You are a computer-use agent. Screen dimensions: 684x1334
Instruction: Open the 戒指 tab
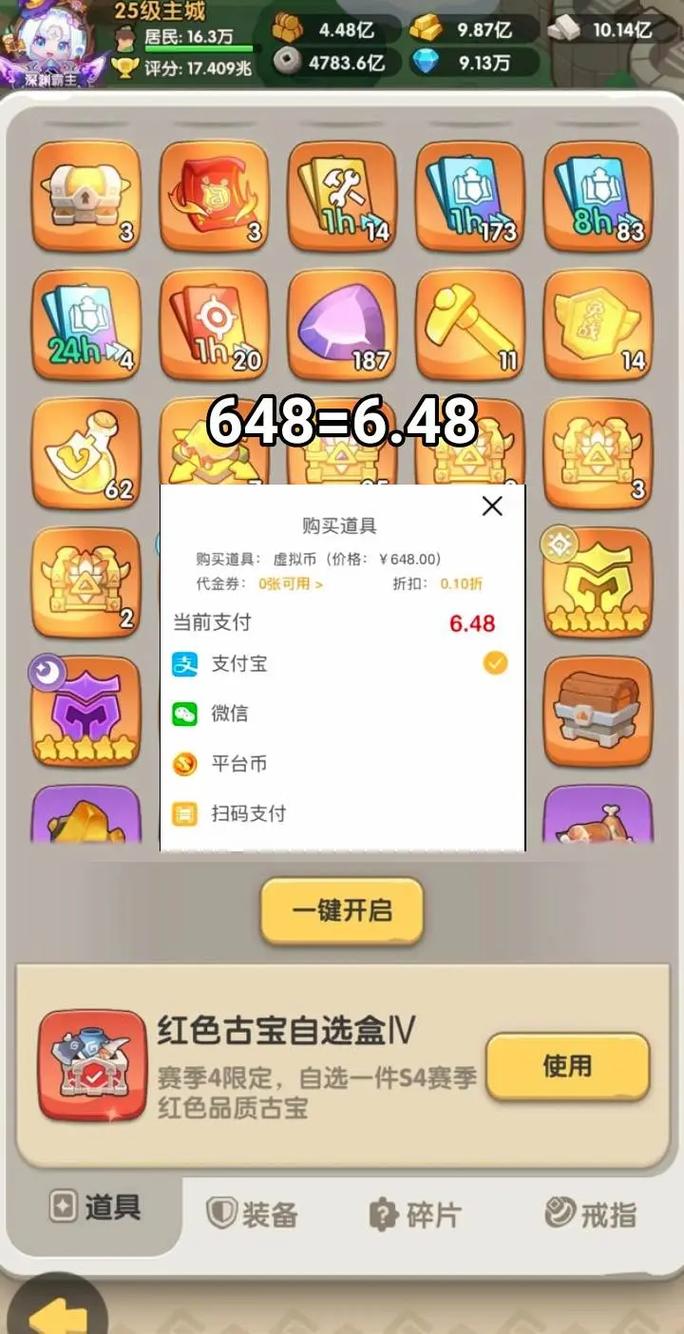pos(591,1214)
